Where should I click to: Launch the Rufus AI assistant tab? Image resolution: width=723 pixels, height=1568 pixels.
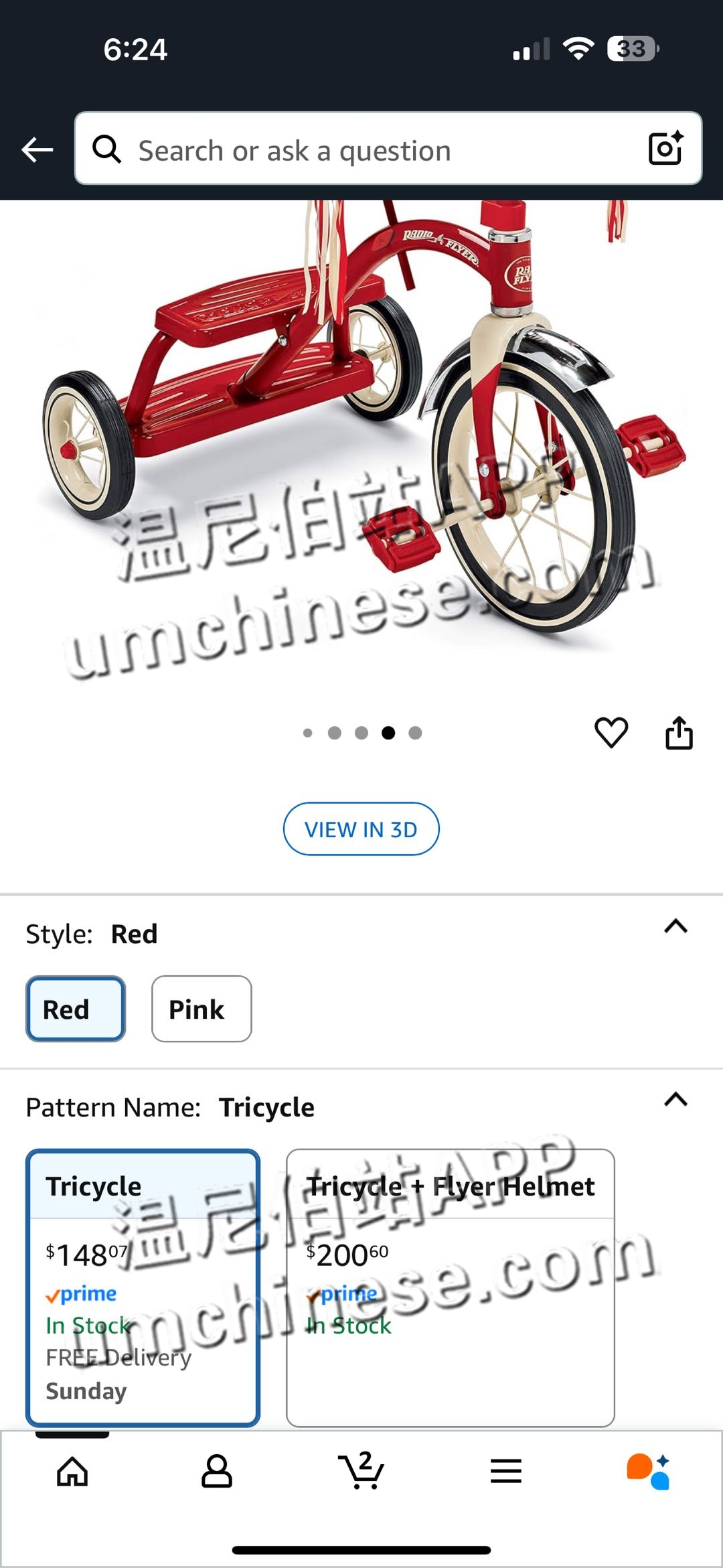pos(648,1472)
